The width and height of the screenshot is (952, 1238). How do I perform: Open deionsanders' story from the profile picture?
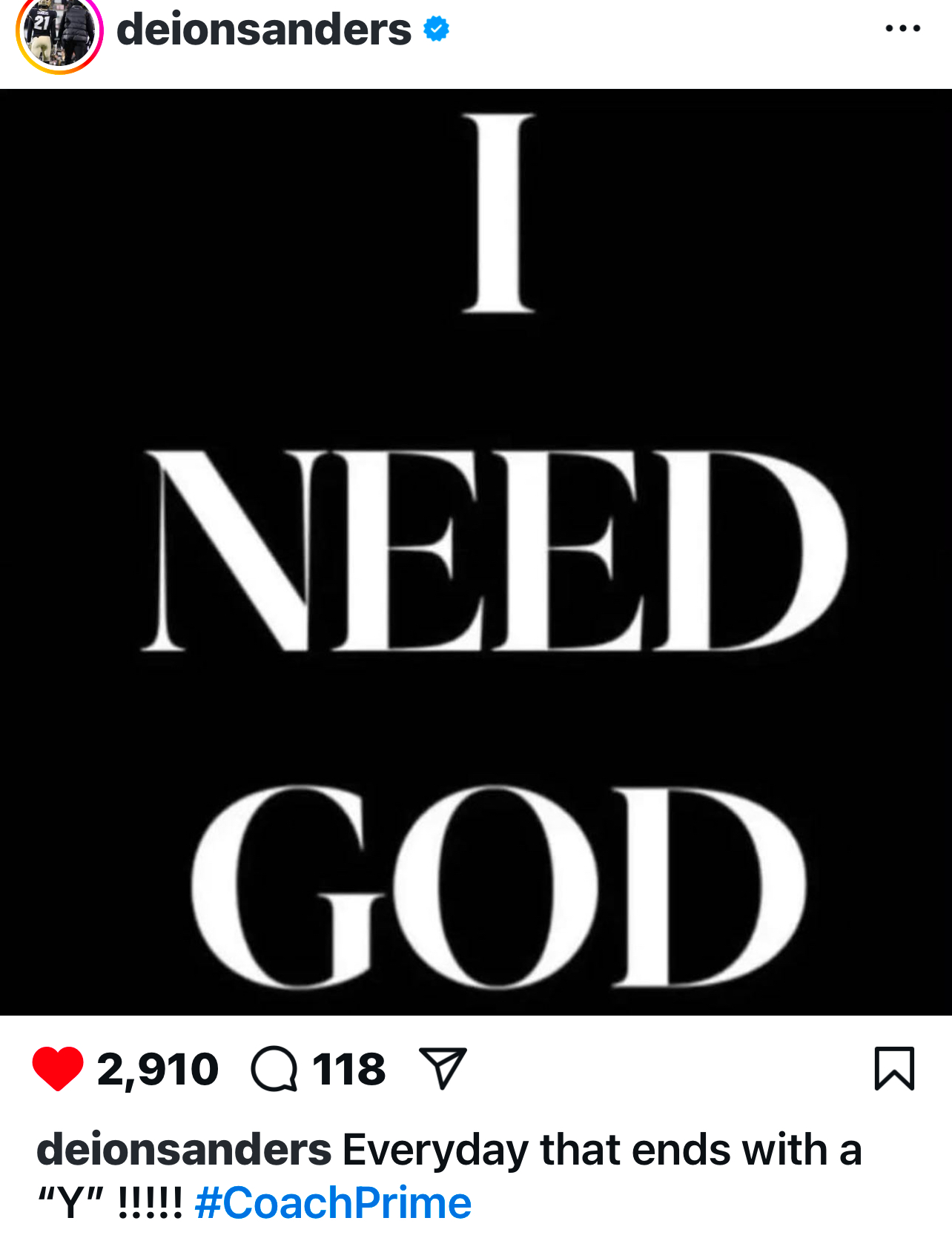59,33
